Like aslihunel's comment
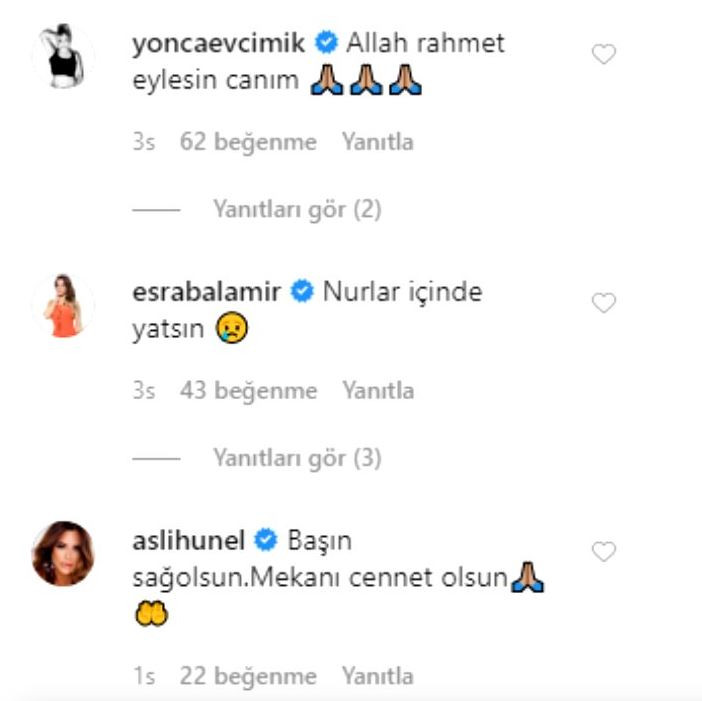702x701 pixels. point(603,551)
